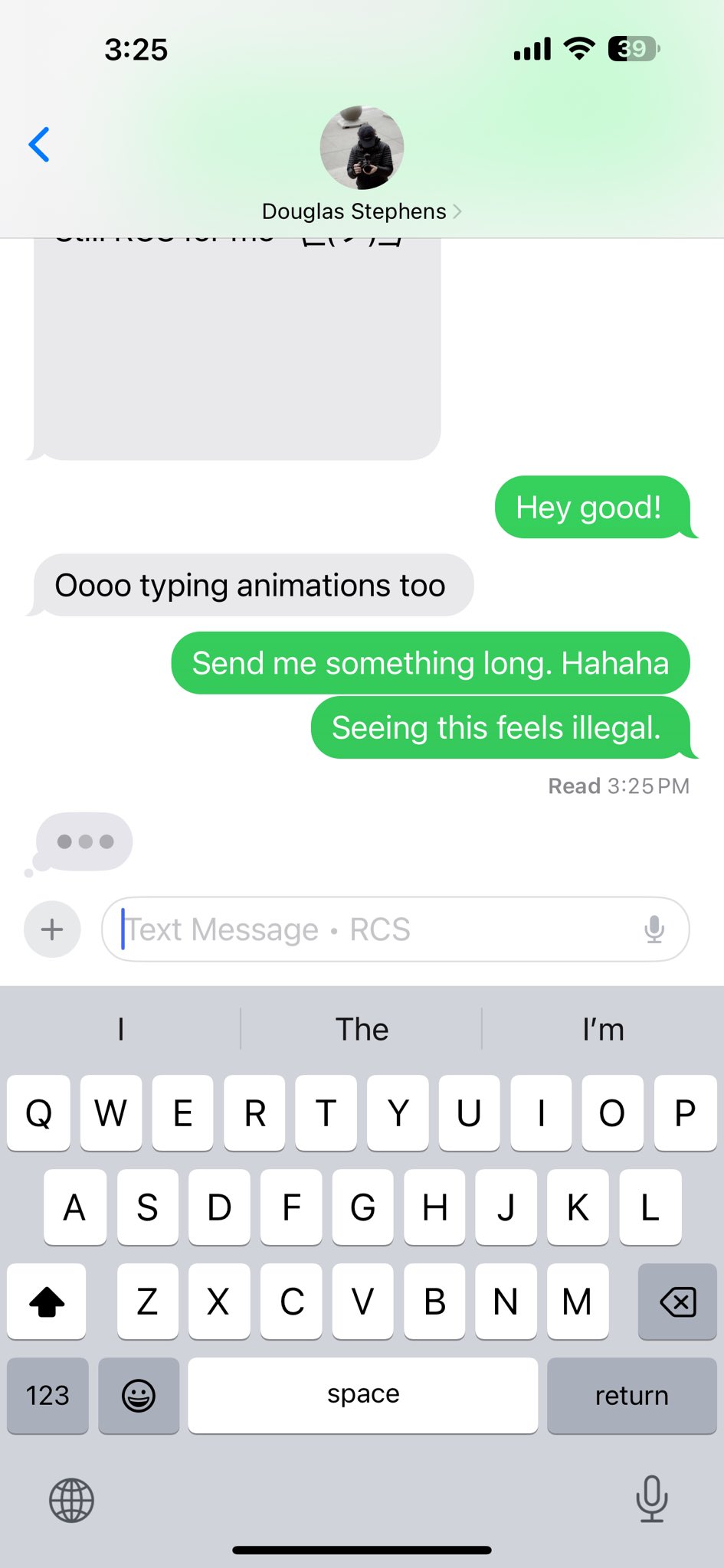The height and width of the screenshot is (1568, 724).
Task: Start dictation from the keyboard microphone
Action: 652,1498
